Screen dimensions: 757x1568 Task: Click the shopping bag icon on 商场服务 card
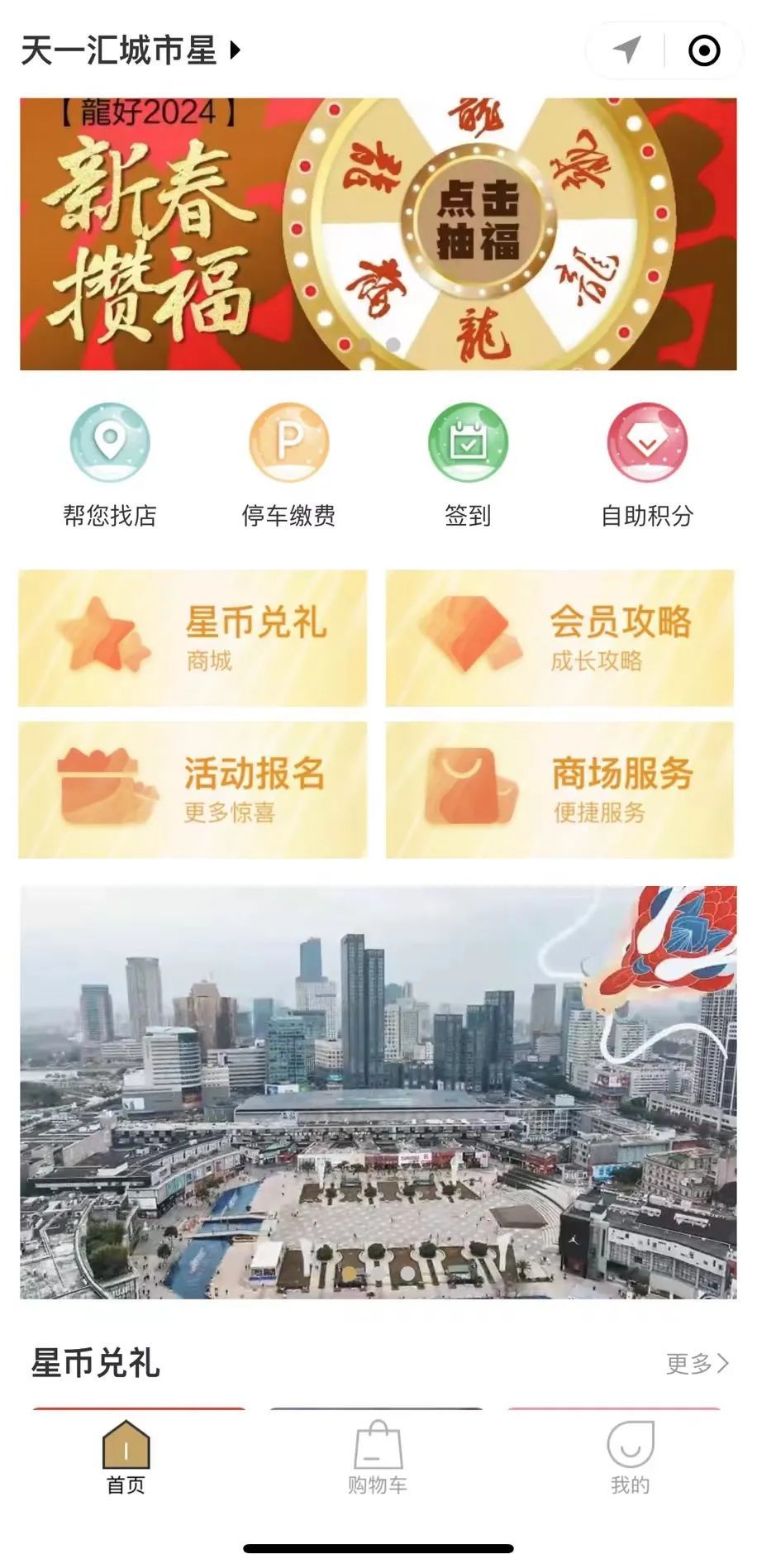[x=467, y=788]
